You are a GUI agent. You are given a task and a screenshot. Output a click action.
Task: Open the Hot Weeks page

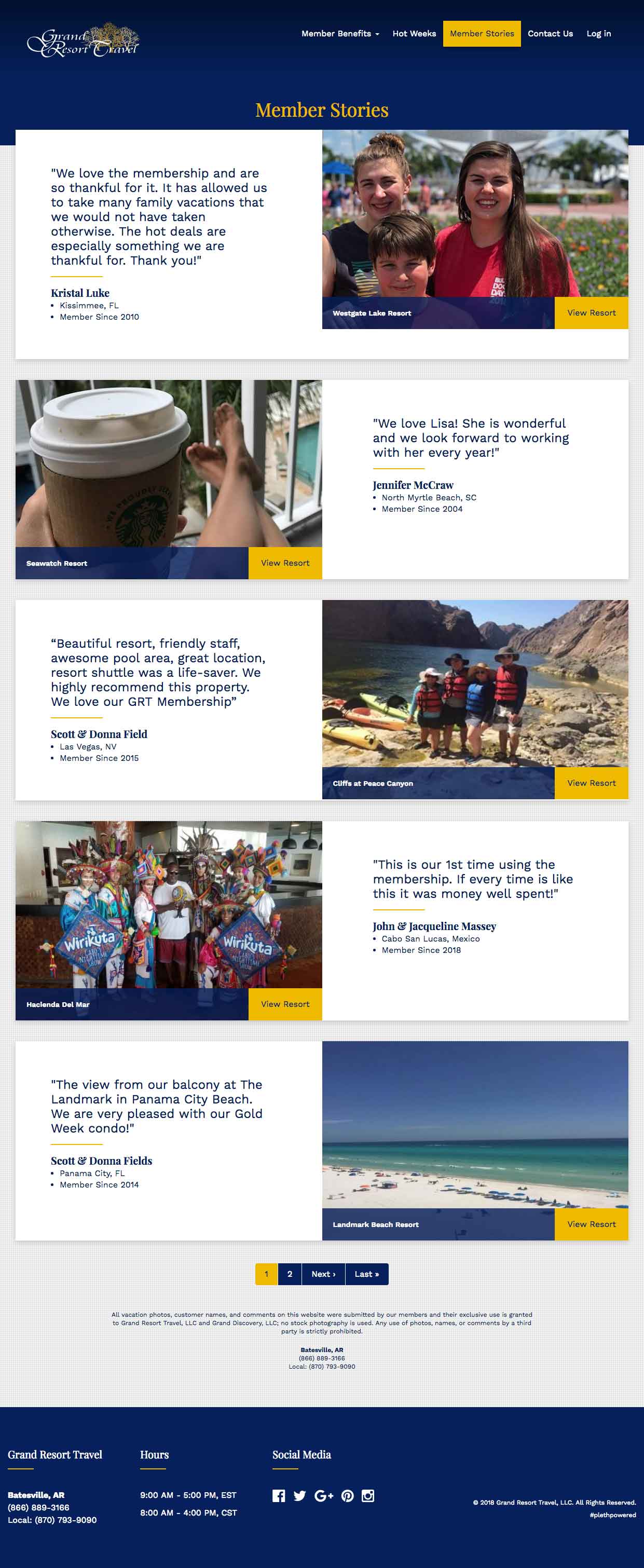(414, 34)
